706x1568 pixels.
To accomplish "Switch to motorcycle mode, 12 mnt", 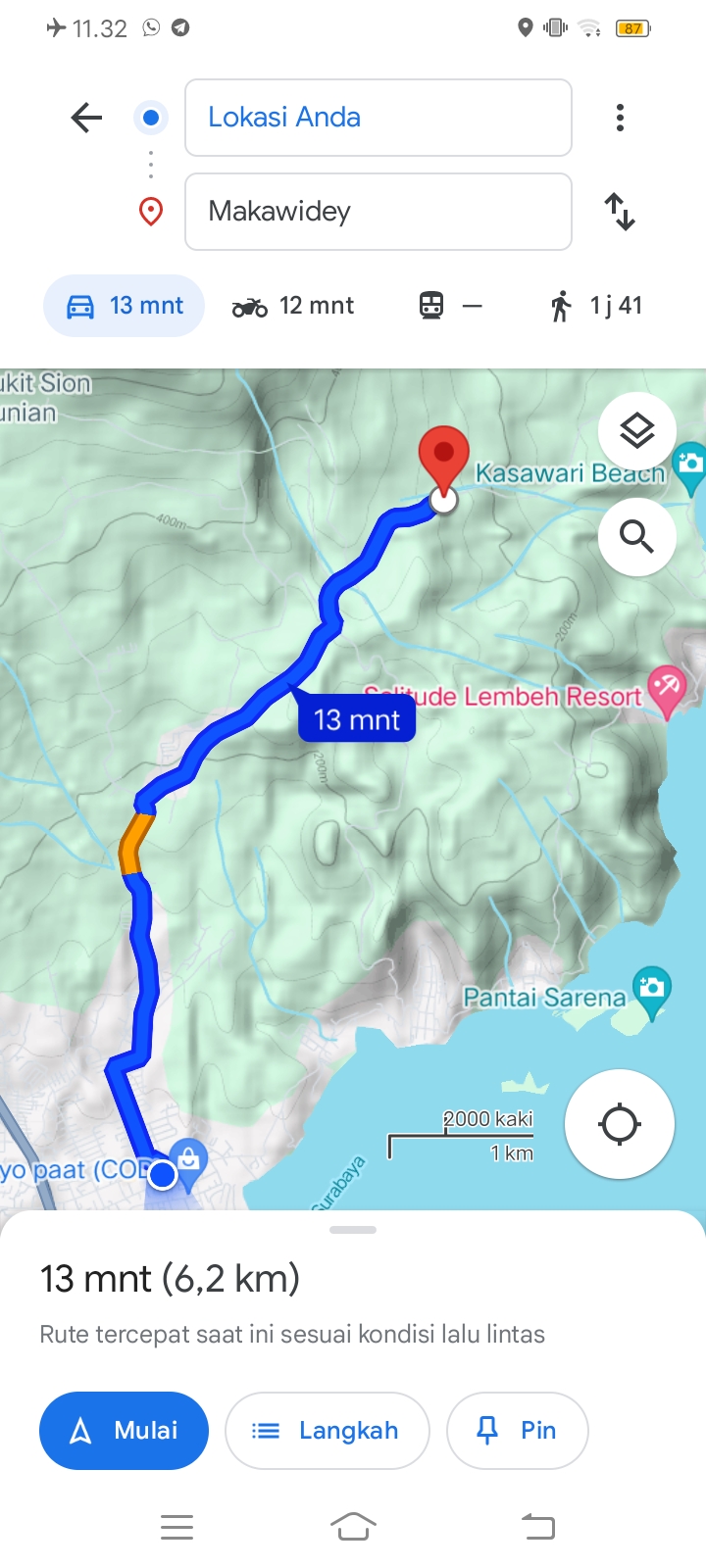I will click(293, 306).
